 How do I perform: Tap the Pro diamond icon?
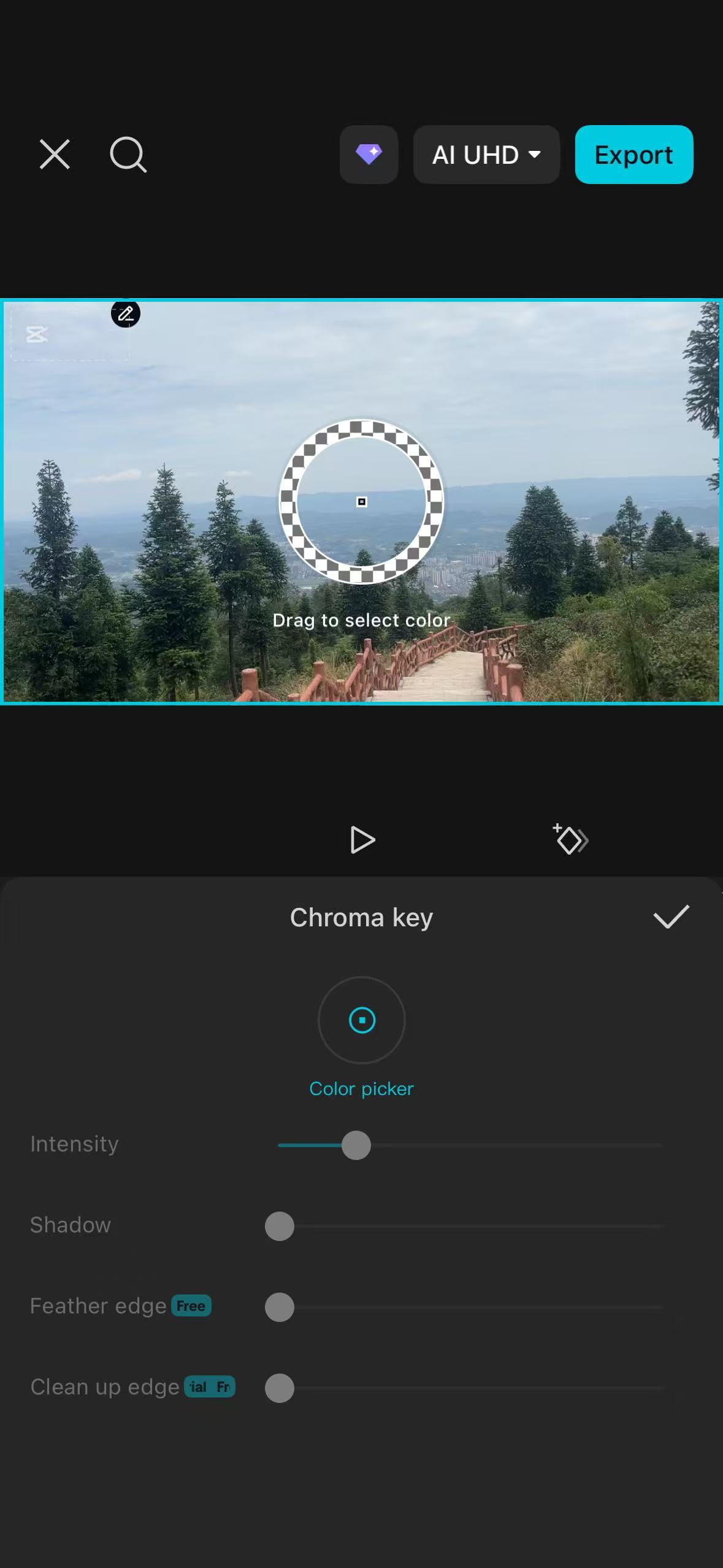[369, 155]
